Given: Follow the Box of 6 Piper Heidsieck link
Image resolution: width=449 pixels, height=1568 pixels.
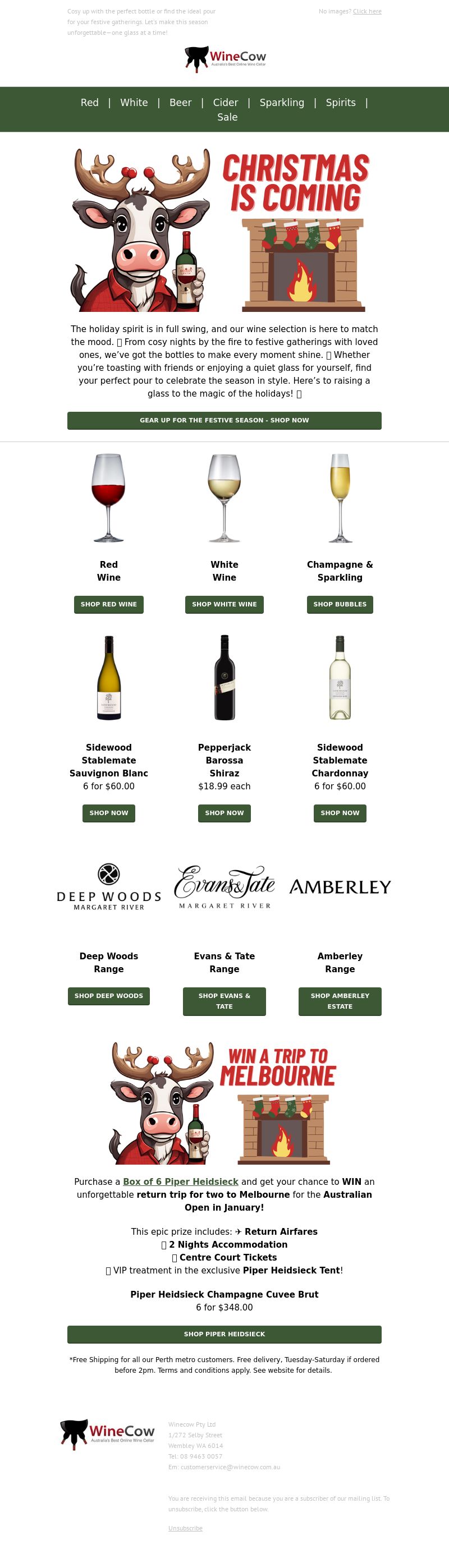Looking at the screenshot, I should pos(180,1181).
